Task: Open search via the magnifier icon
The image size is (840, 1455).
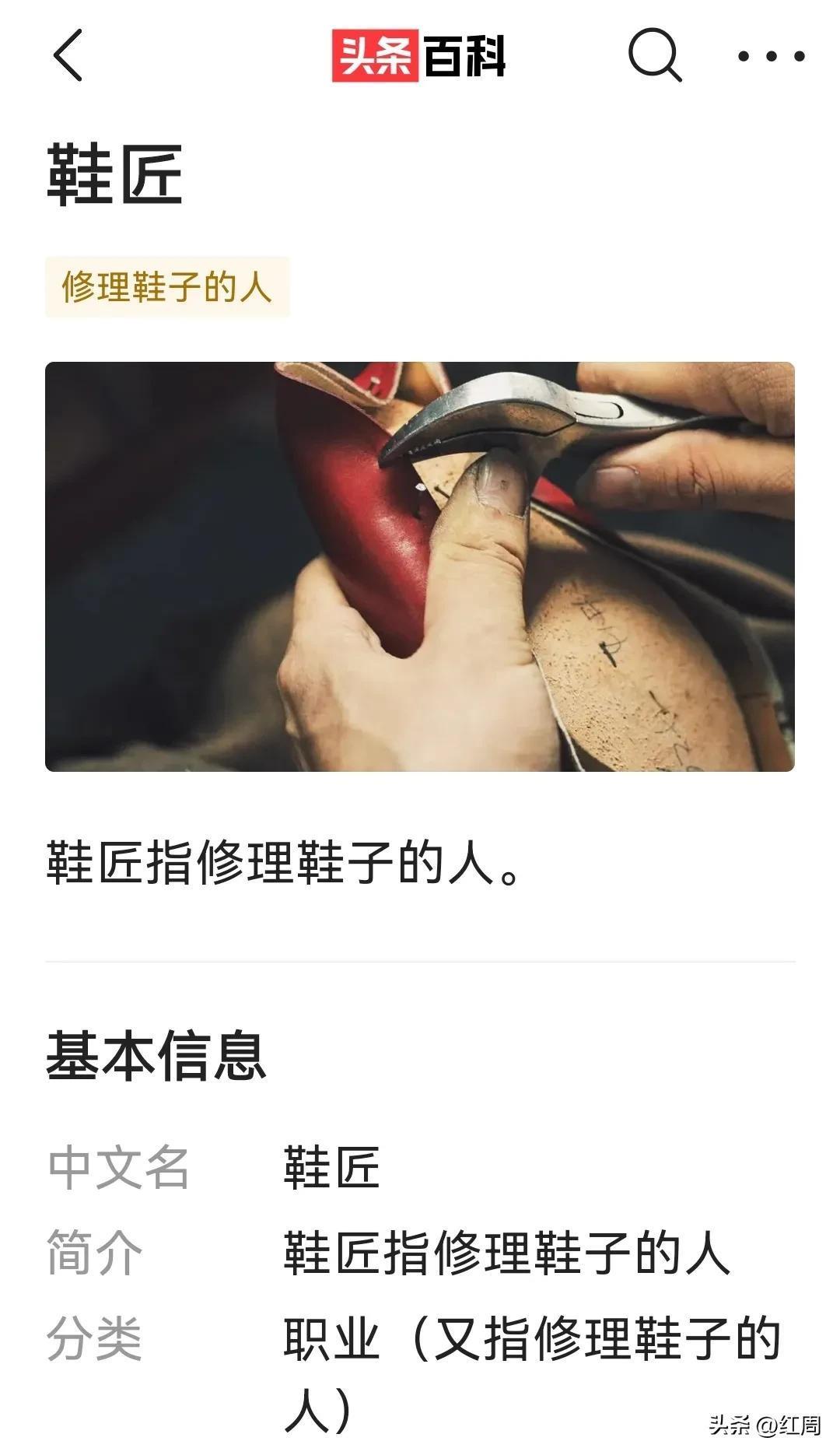Action: [654, 55]
